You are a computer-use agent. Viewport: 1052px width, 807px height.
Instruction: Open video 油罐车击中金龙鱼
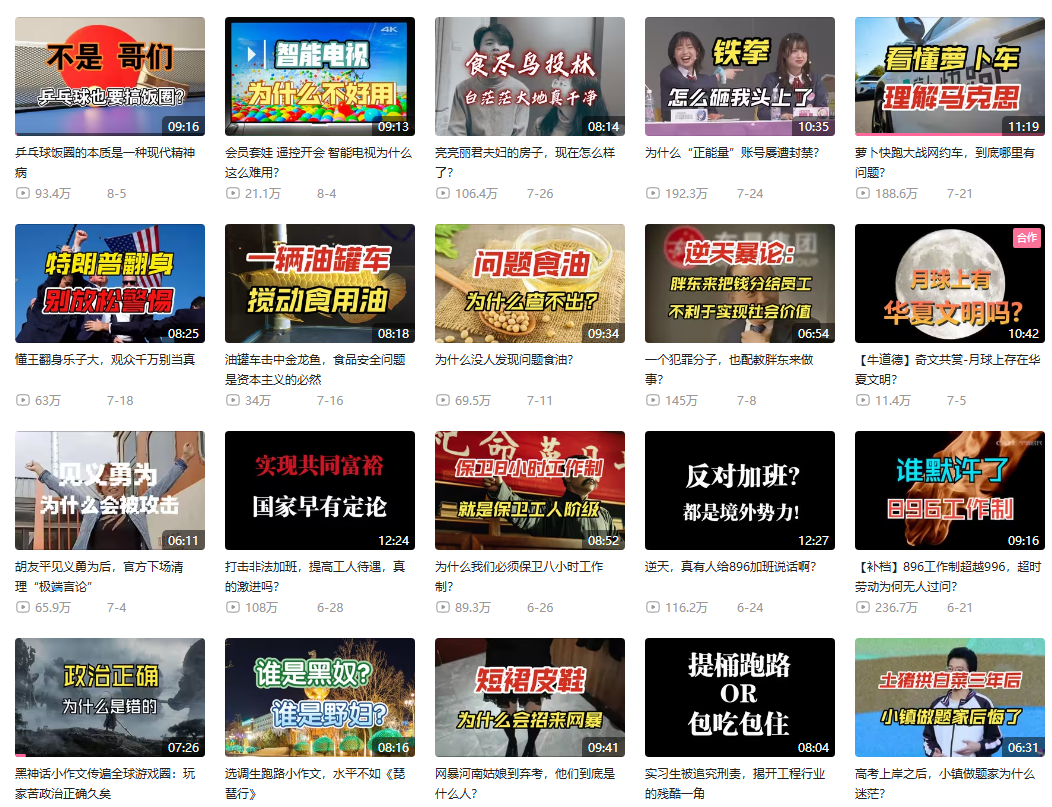tap(320, 283)
